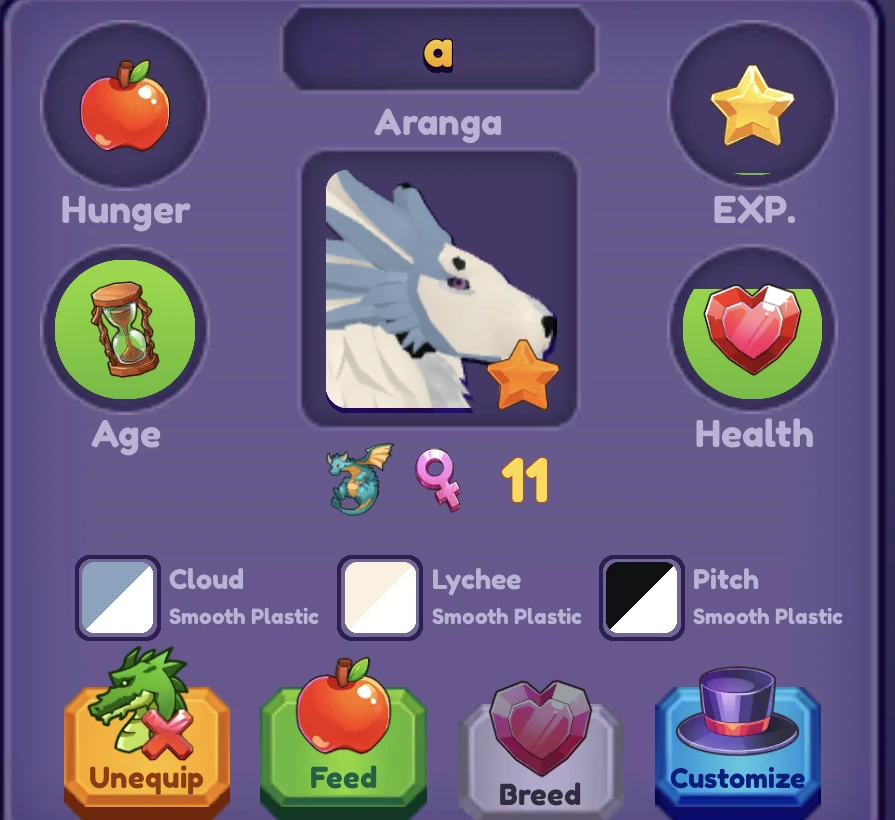Tap the Aranga portrait with star

tap(439, 290)
